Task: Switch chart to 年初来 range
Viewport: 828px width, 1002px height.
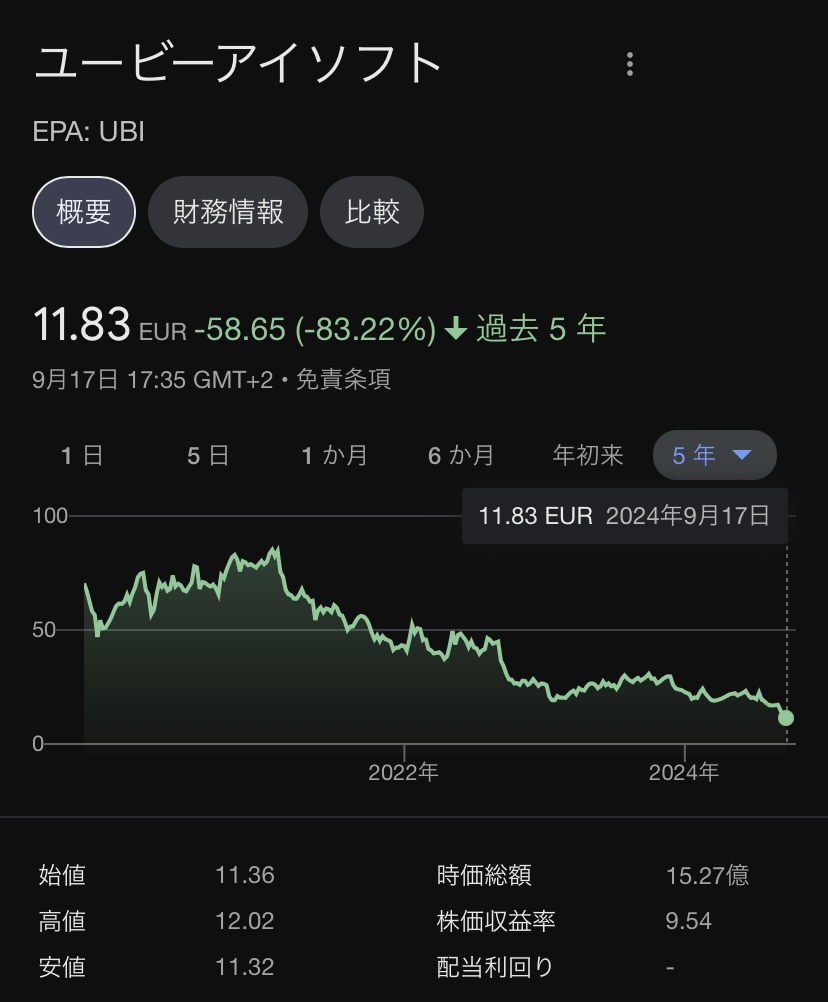Action: [x=588, y=456]
